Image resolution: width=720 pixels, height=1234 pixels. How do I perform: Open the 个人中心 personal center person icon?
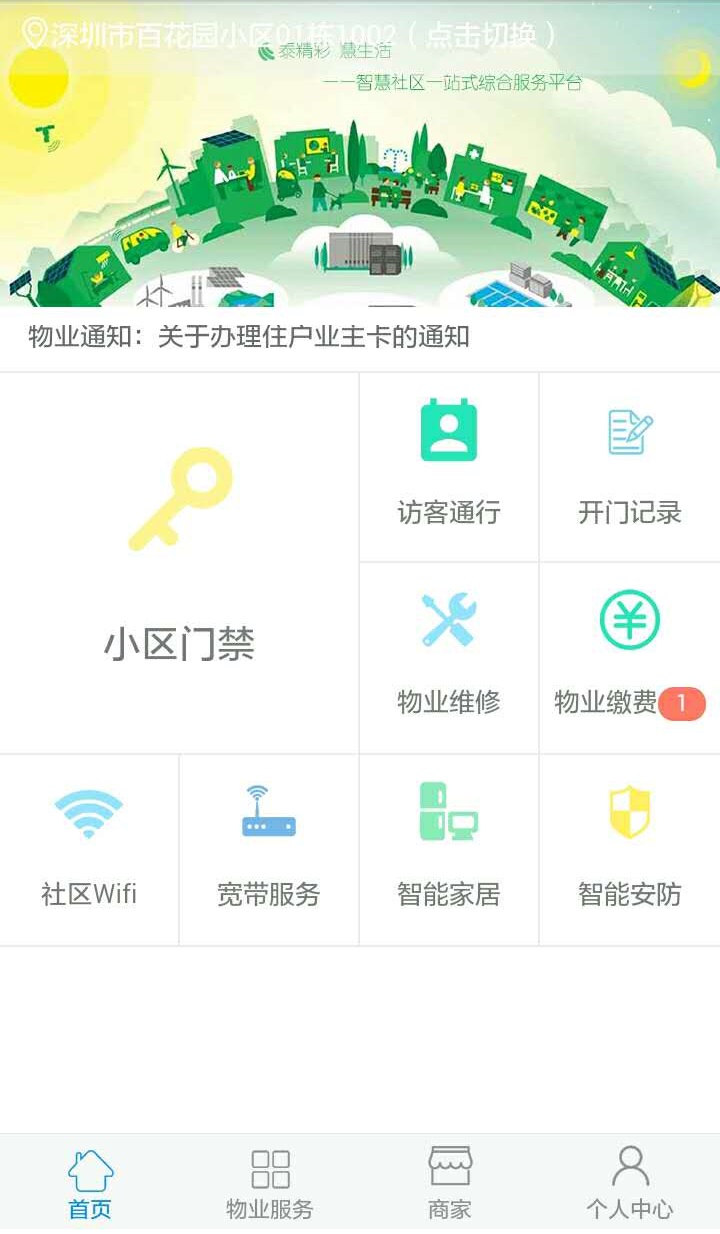tap(628, 1168)
